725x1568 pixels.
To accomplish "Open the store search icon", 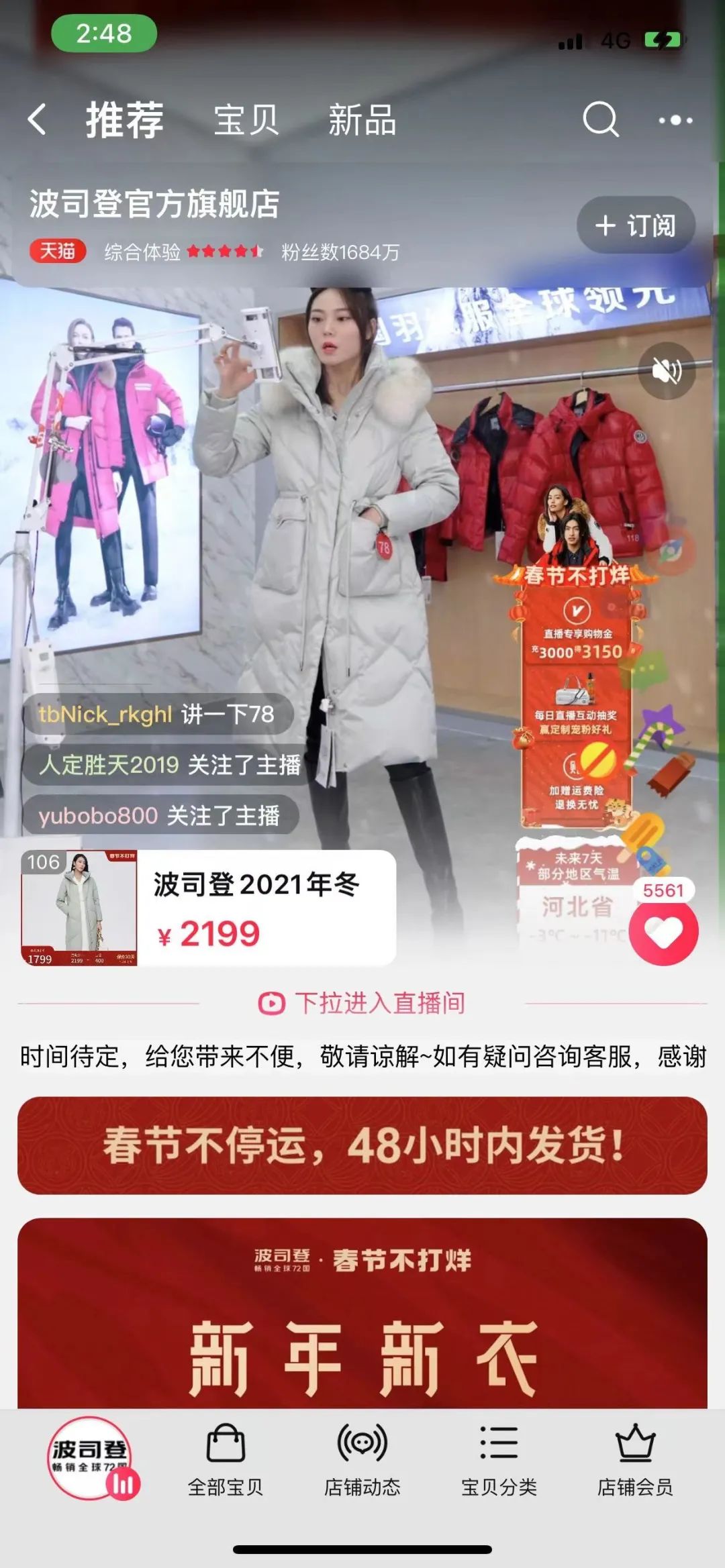I will (600, 120).
